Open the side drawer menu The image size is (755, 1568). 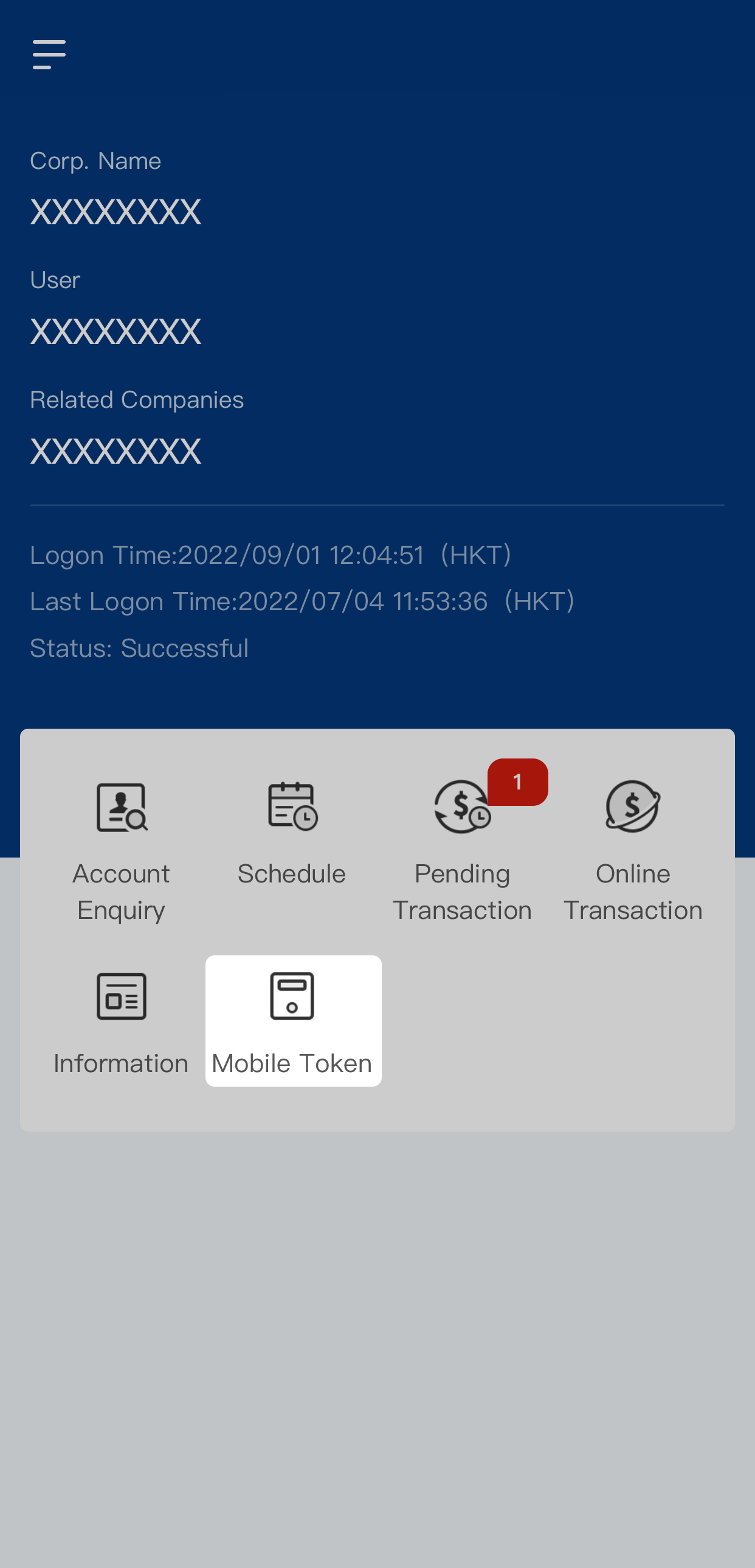pos(49,55)
